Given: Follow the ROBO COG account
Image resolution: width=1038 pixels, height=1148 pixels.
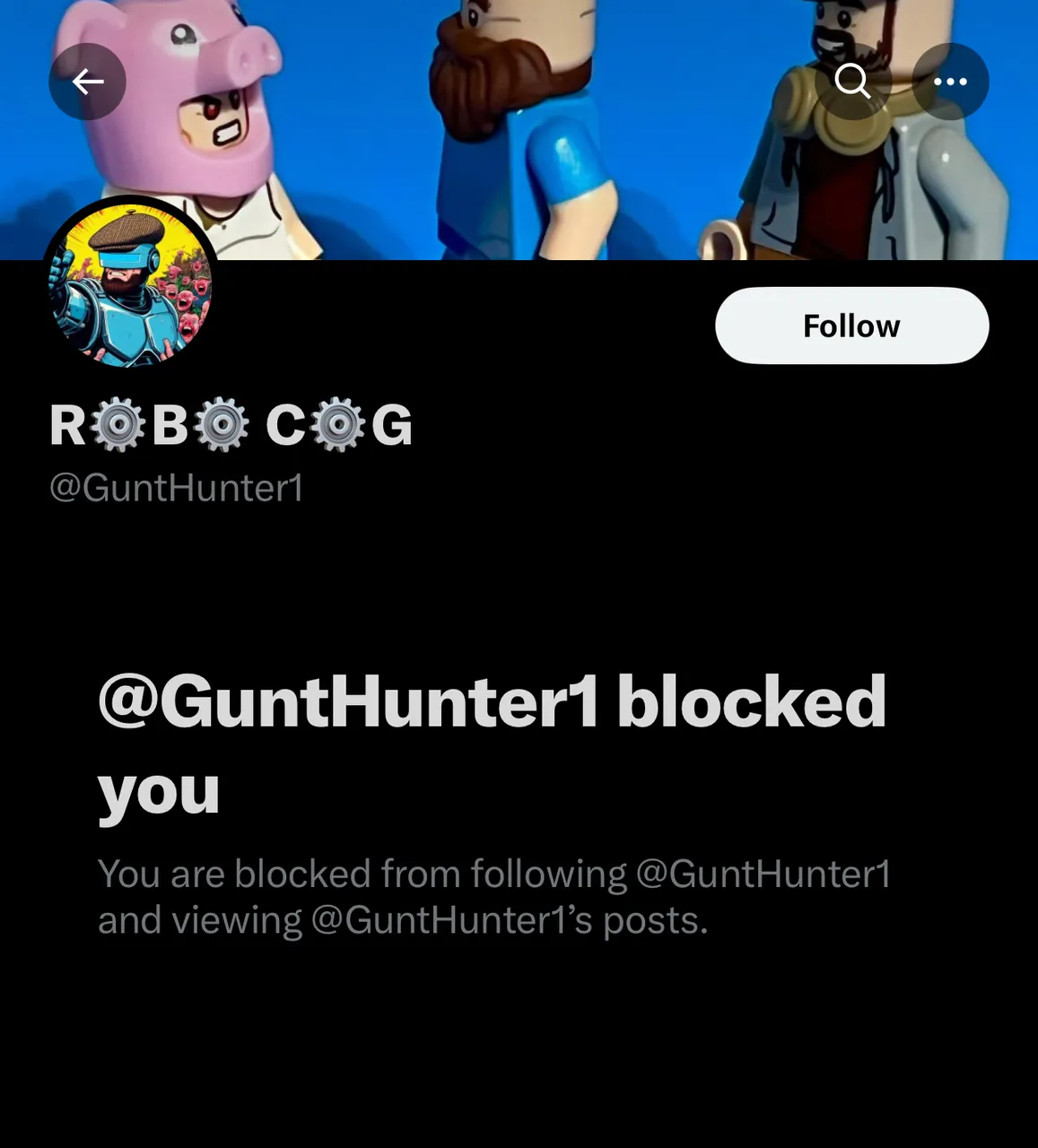Looking at the screenshot, I should point(851,326).
